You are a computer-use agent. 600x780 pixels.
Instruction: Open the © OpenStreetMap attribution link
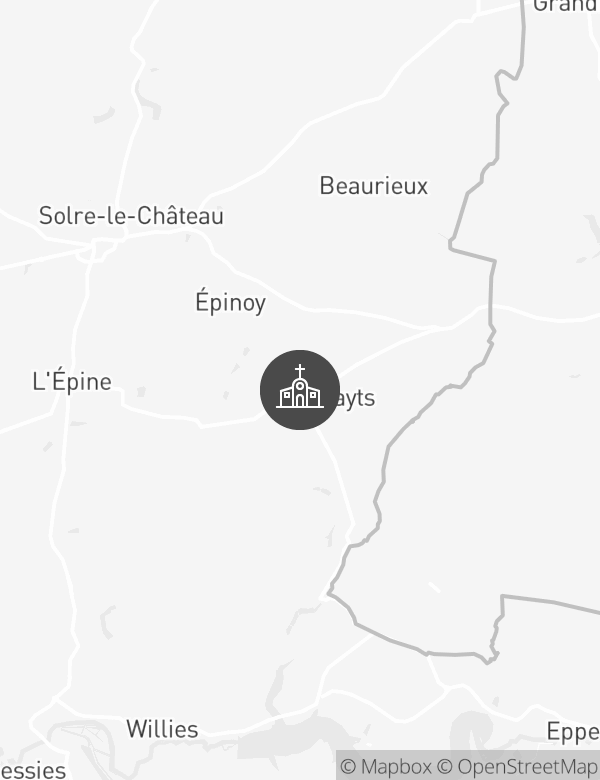(517, 767)
